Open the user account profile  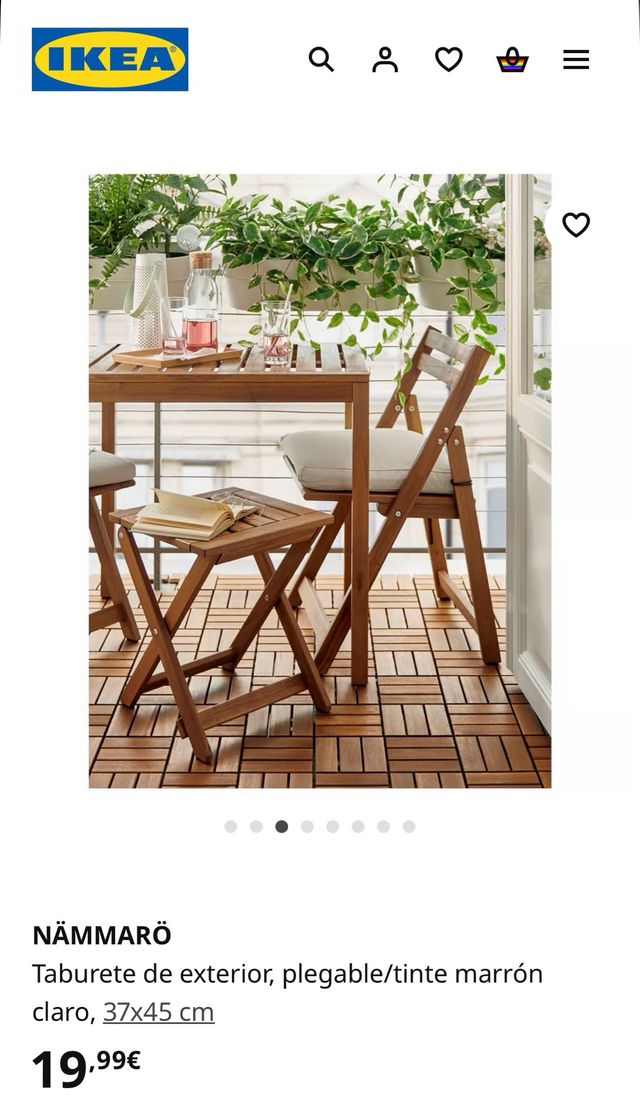[x=385, y=60]
